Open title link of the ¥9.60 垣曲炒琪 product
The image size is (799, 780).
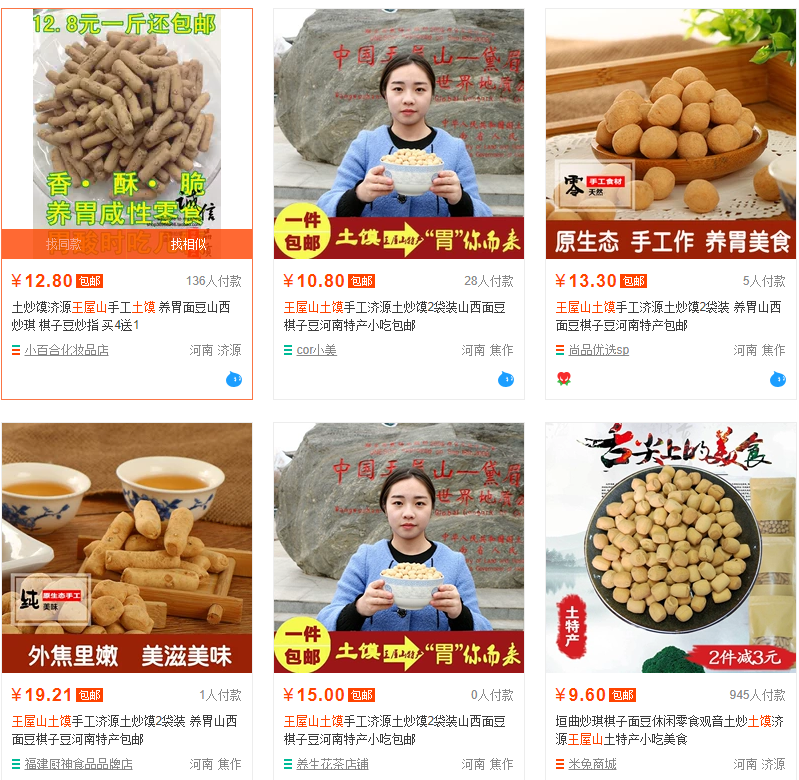point(668,730)
